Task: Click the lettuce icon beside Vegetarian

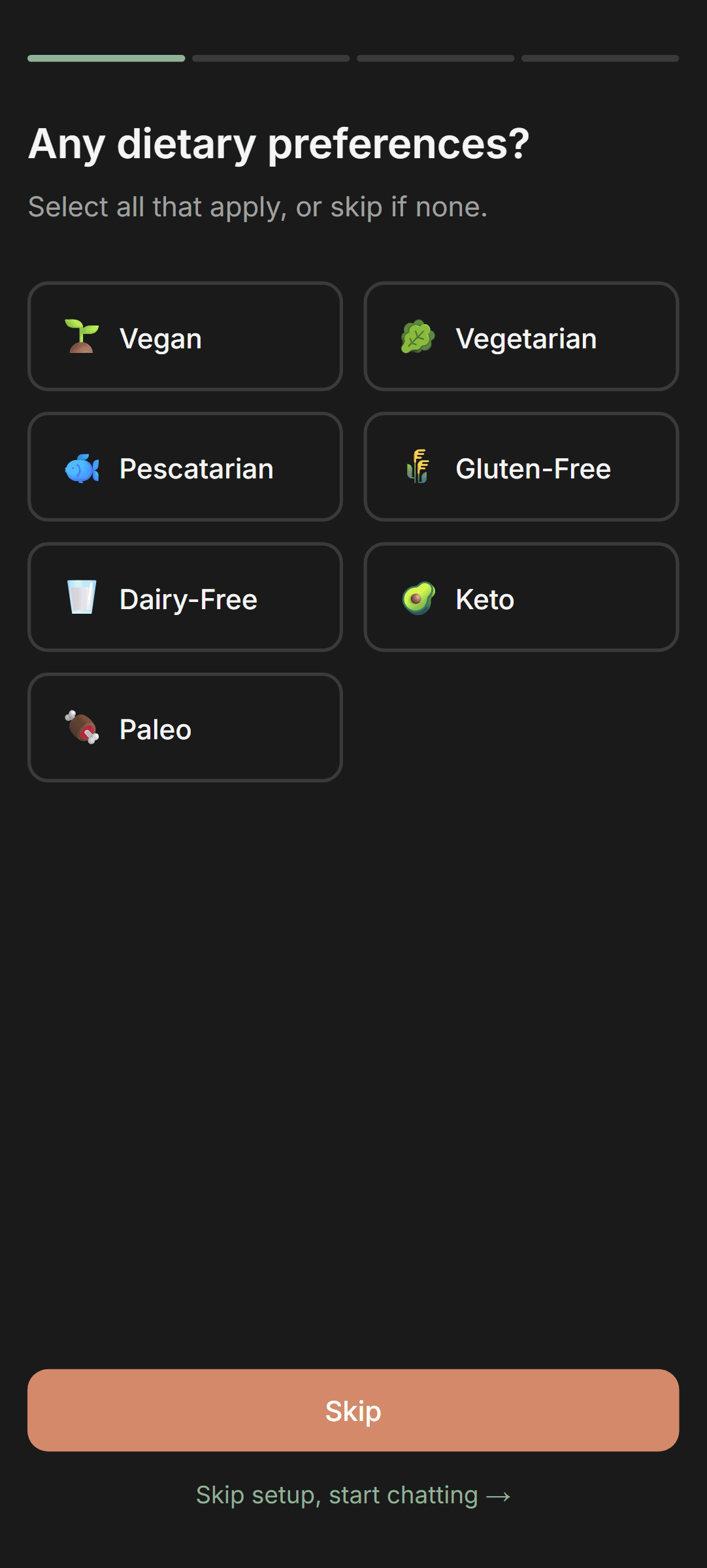Action: (417, 337)
